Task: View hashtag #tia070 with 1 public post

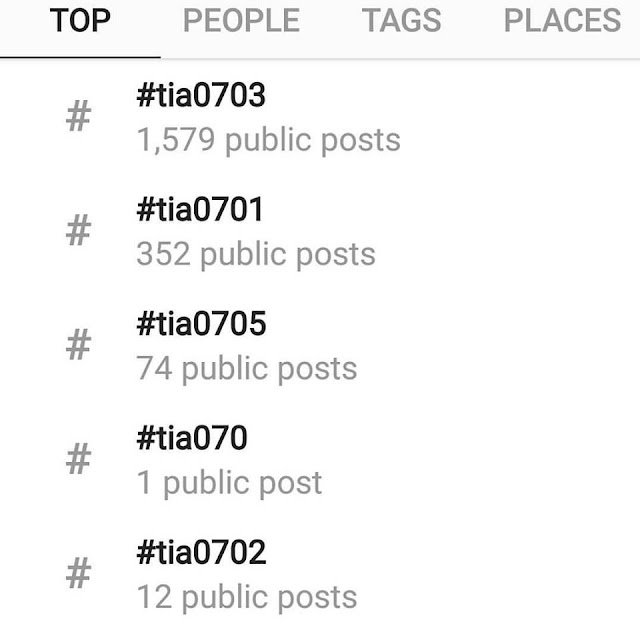Action: click(x=229, y=460)
